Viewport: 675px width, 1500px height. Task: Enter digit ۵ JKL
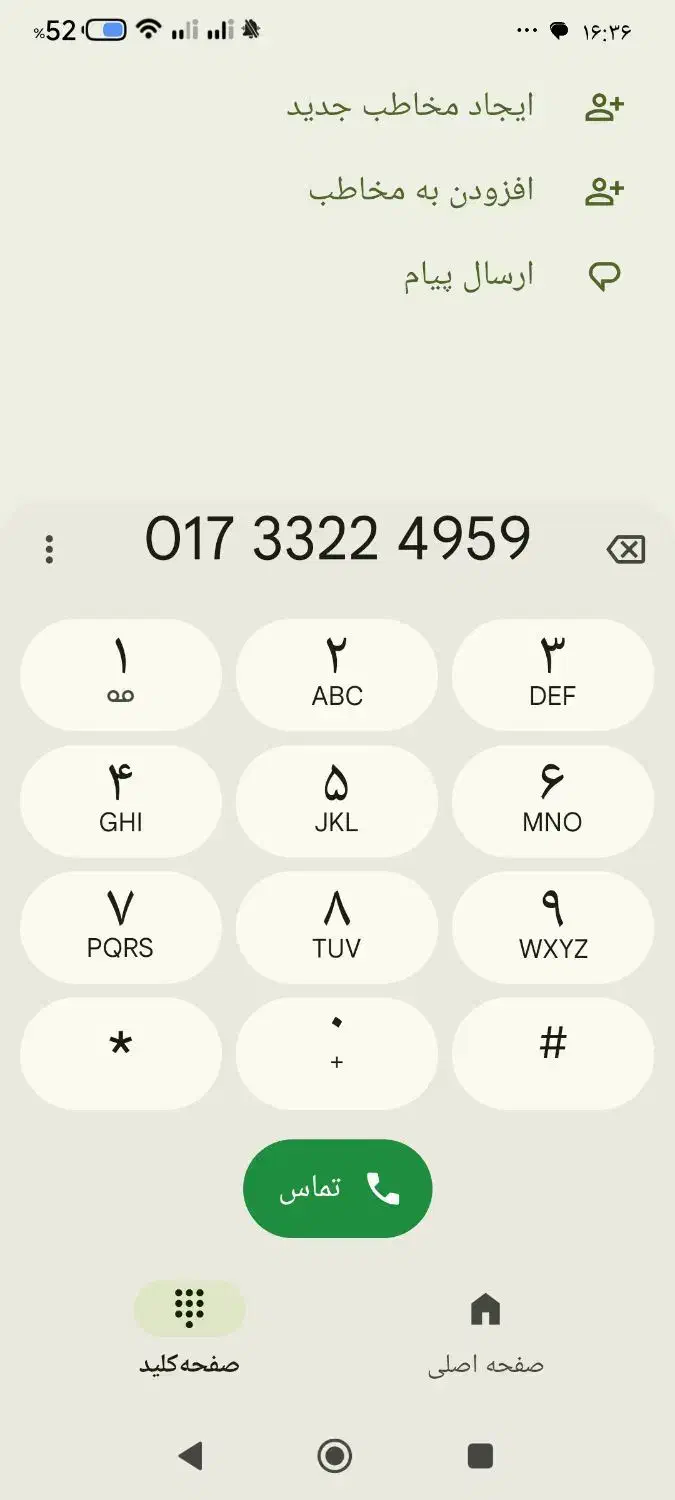pos(337,801)
